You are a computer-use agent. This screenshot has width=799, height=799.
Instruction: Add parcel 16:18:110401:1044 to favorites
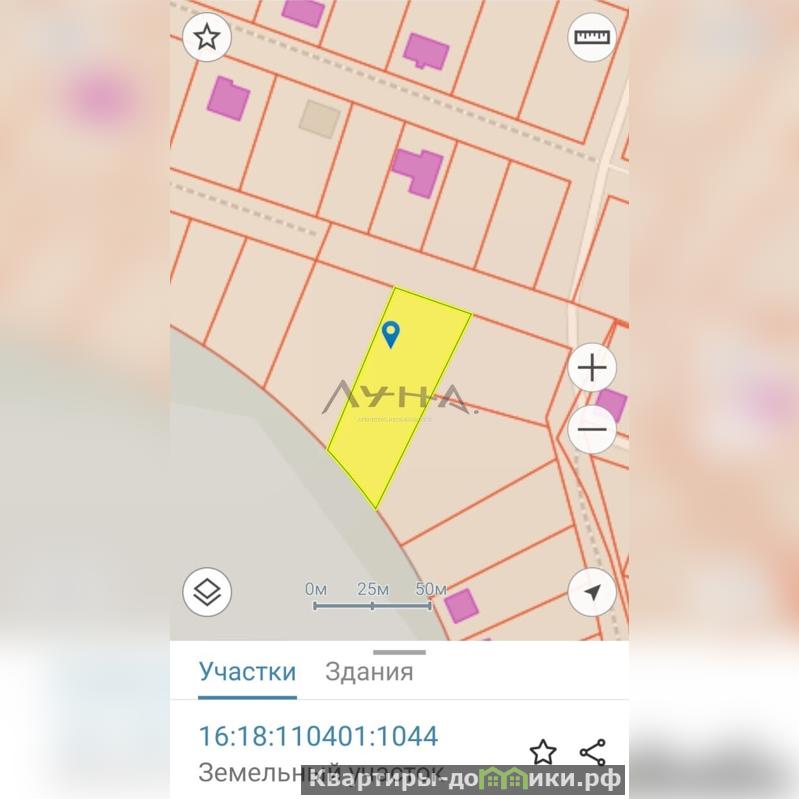pos(542,752)
